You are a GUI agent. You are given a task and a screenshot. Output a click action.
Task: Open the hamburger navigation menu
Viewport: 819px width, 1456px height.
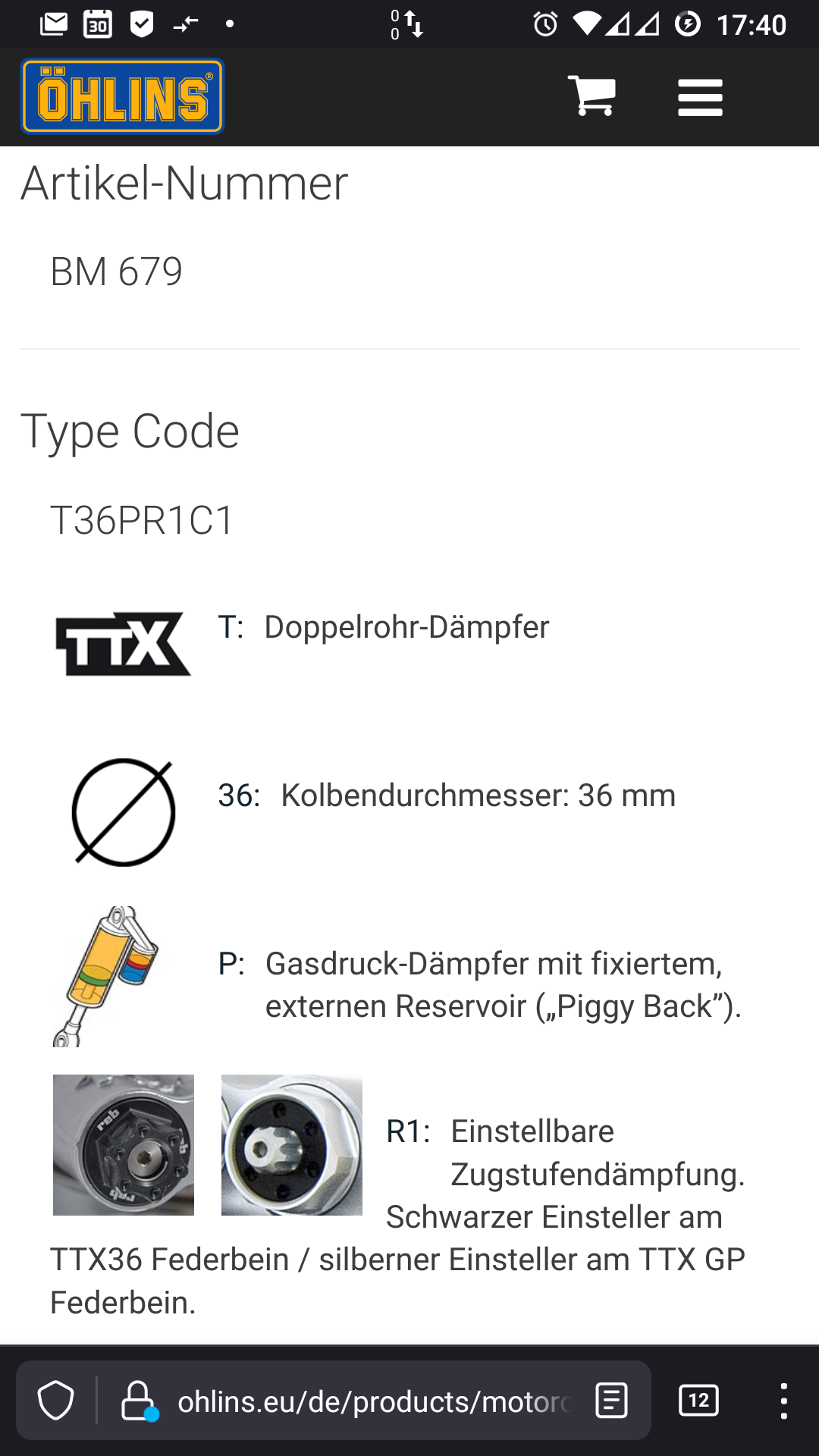(700, 98)
